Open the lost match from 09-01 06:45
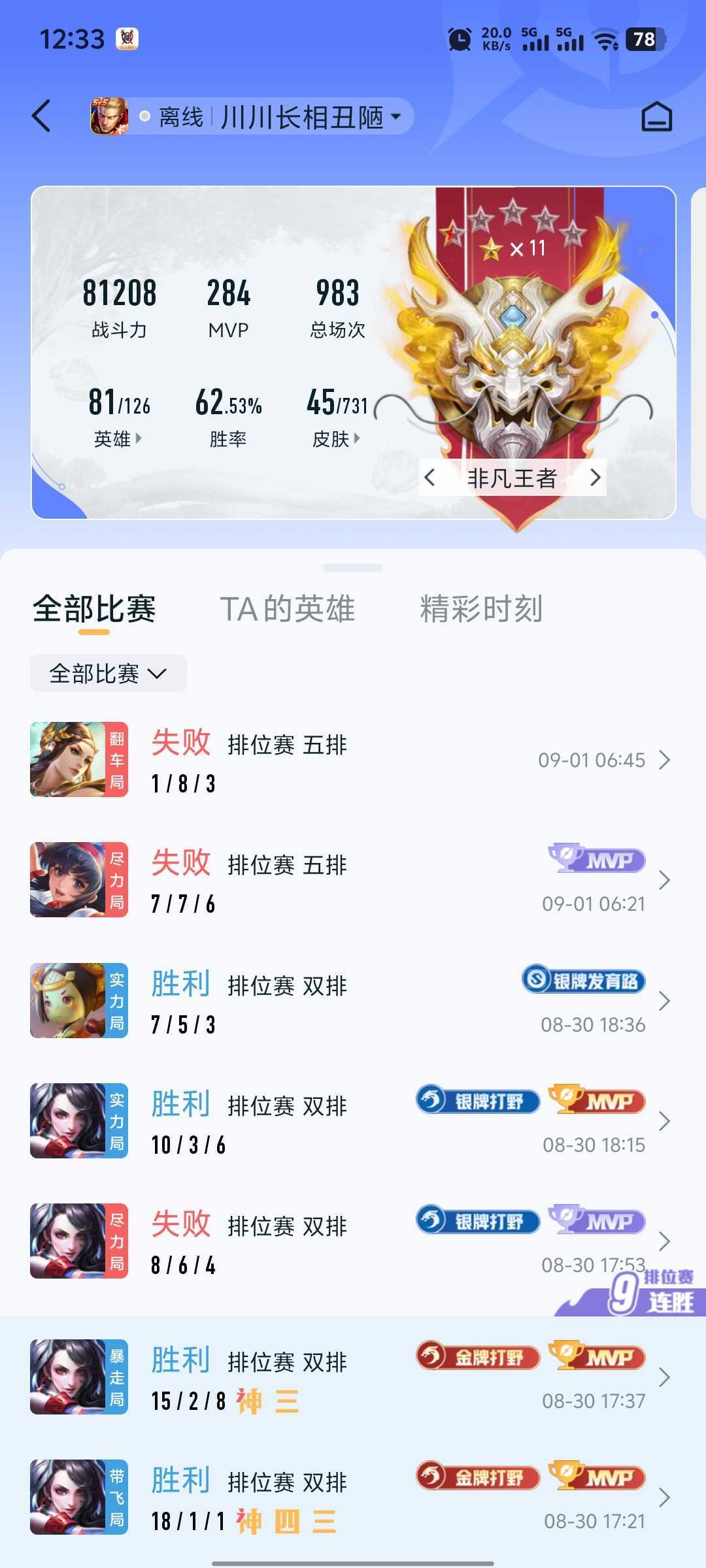Viewport: 706px width, 1568px height. [x=353, y=760]
